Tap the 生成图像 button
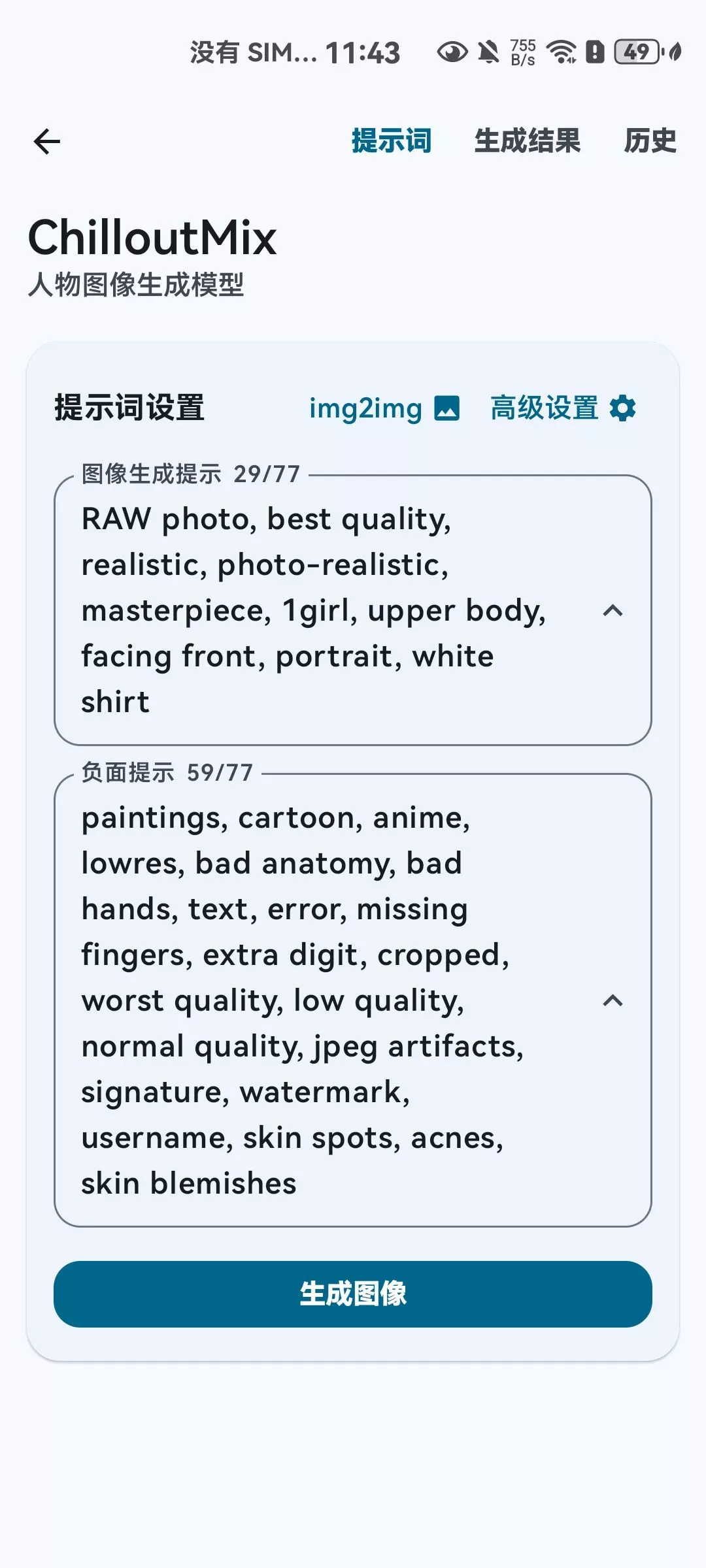Image resolution: width=706 pixels, height=1568 pixels. [353, 1294]
